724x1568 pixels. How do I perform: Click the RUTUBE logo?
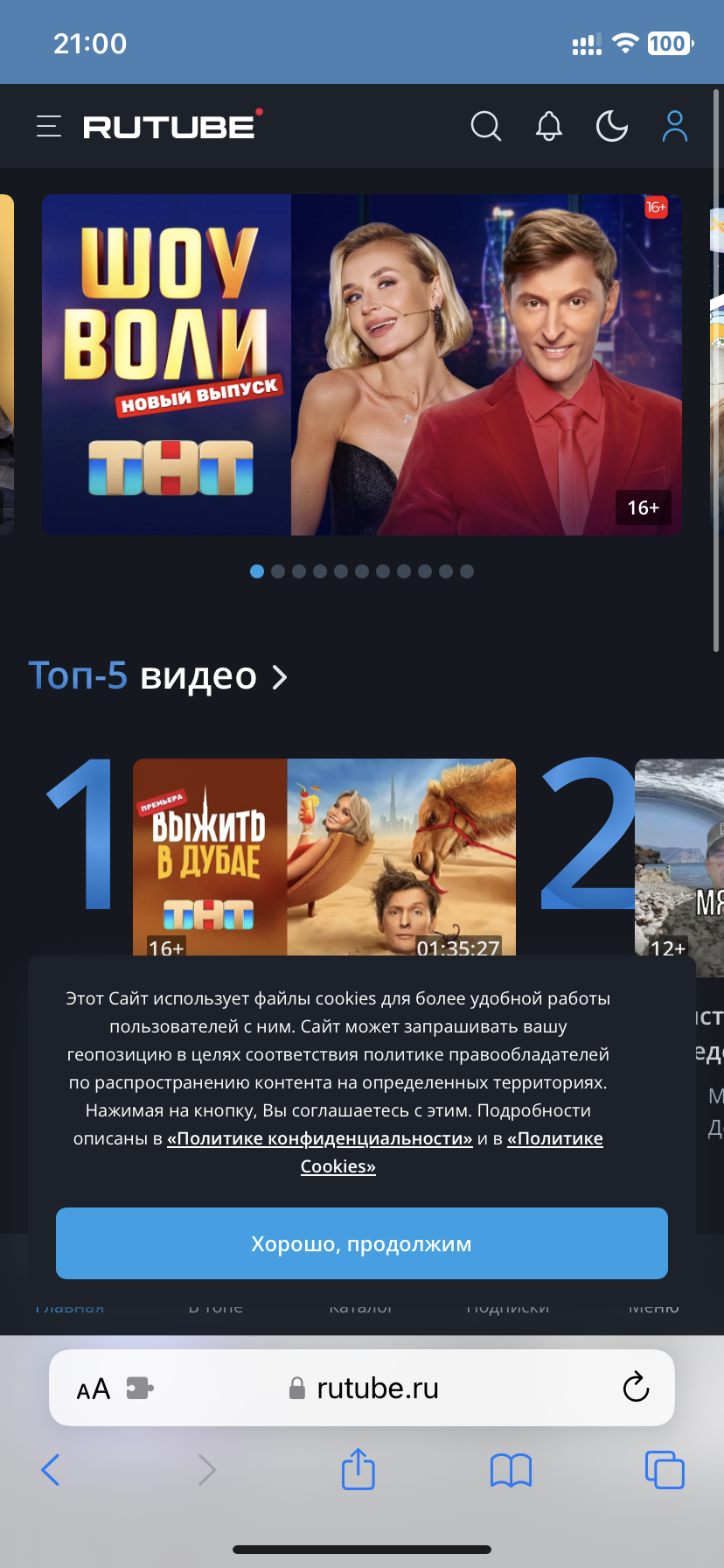pos(169,126)
